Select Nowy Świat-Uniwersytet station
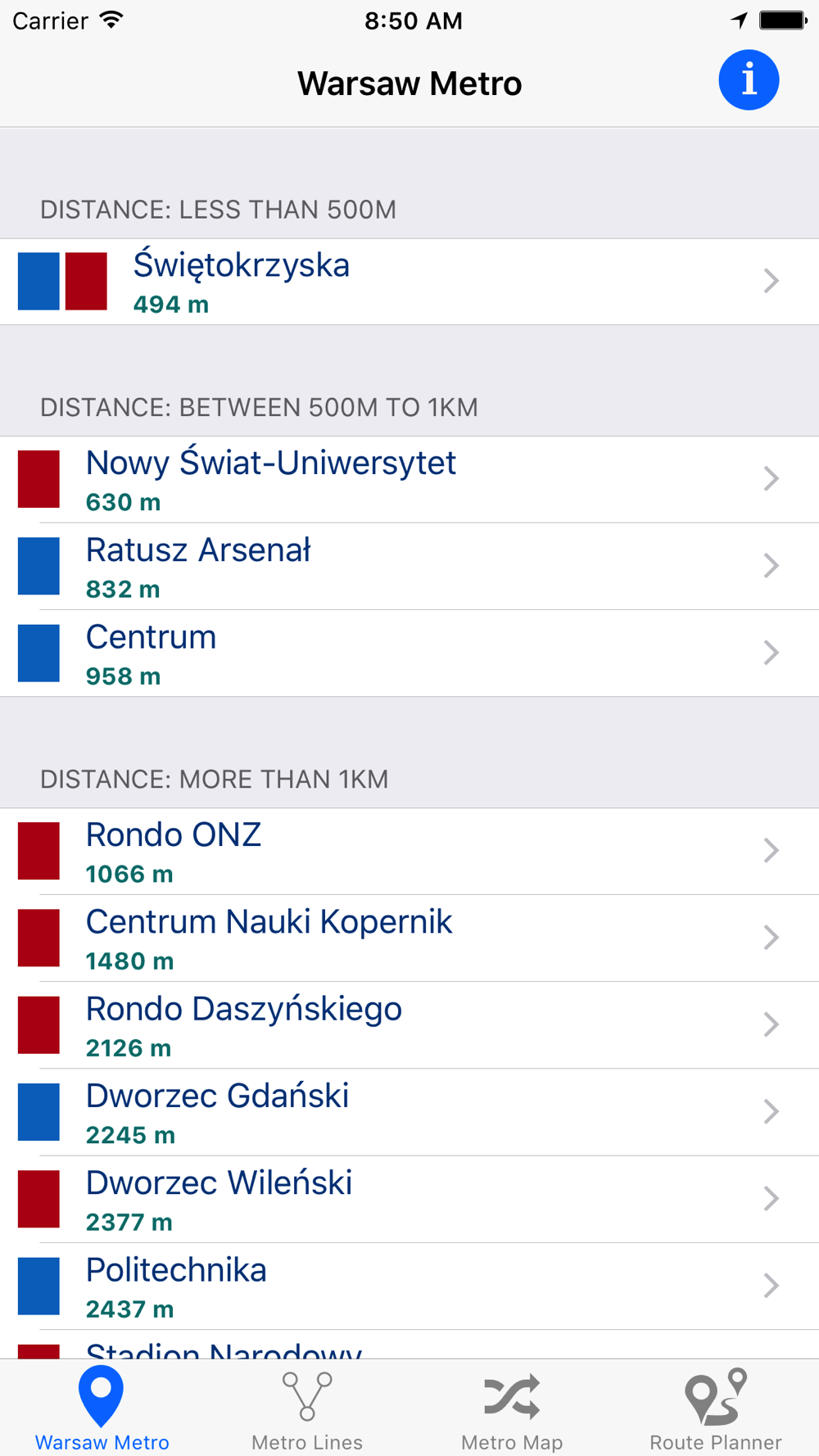 coord(409,479)
